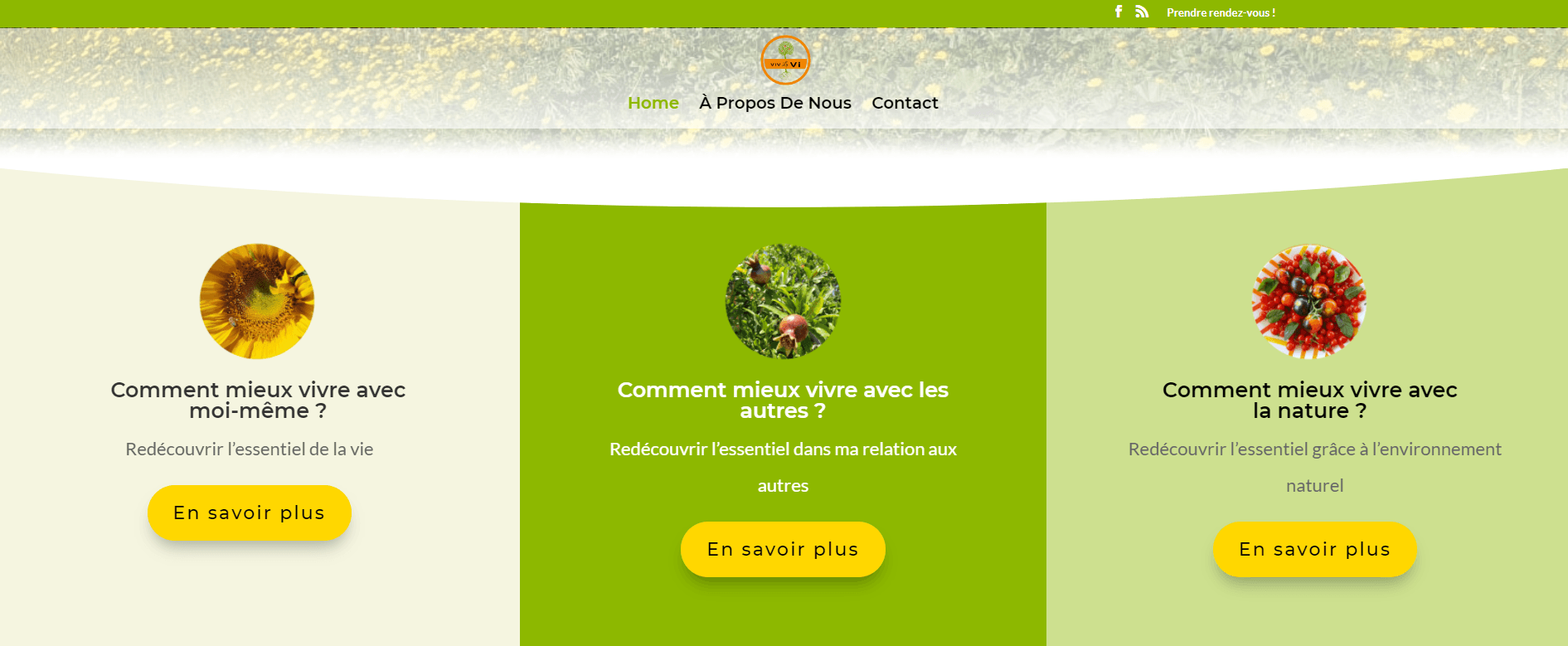Go to the Home menu item
This screenshot has height=646, width=1568.
653,103
